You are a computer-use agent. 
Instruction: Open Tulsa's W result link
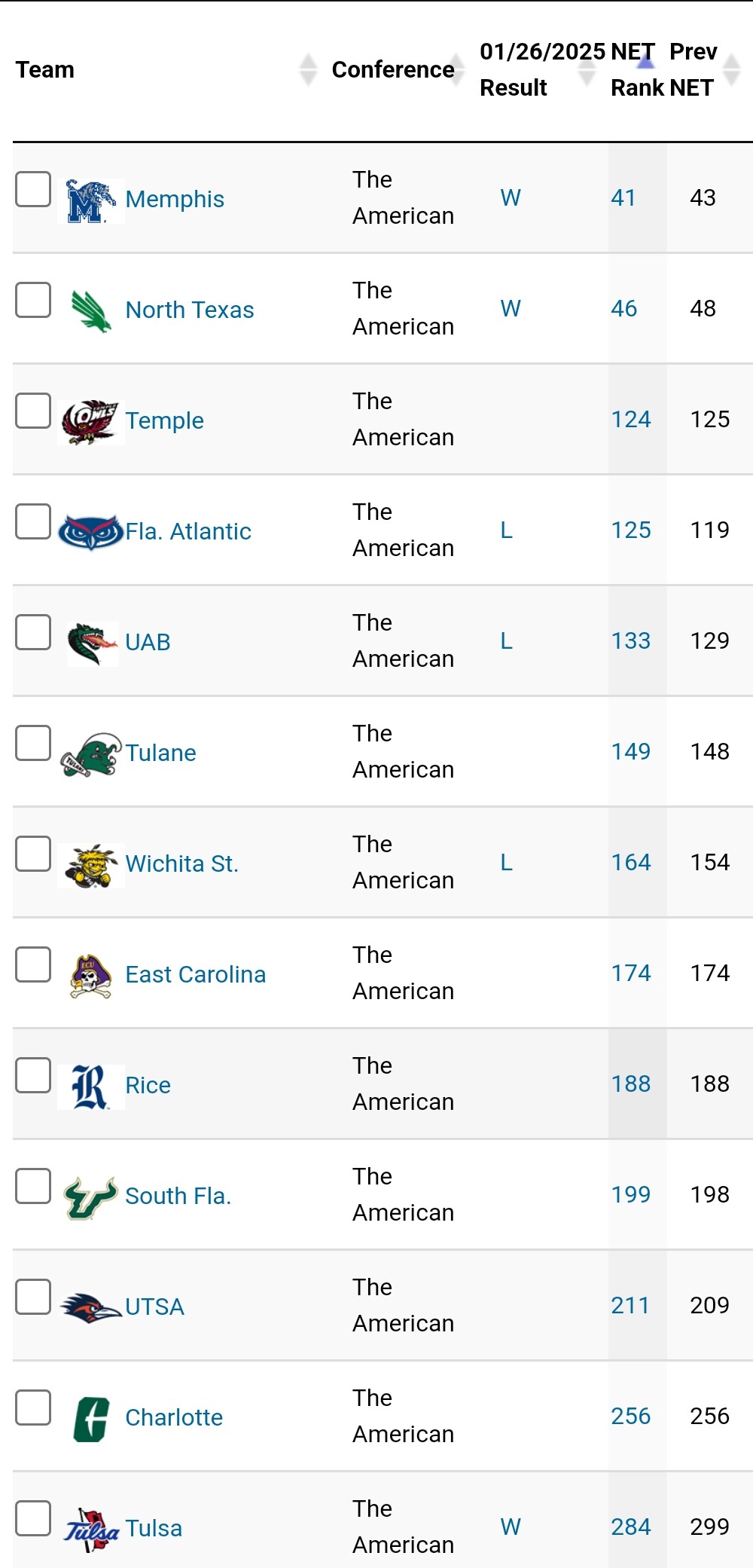tap(511, 1527)
